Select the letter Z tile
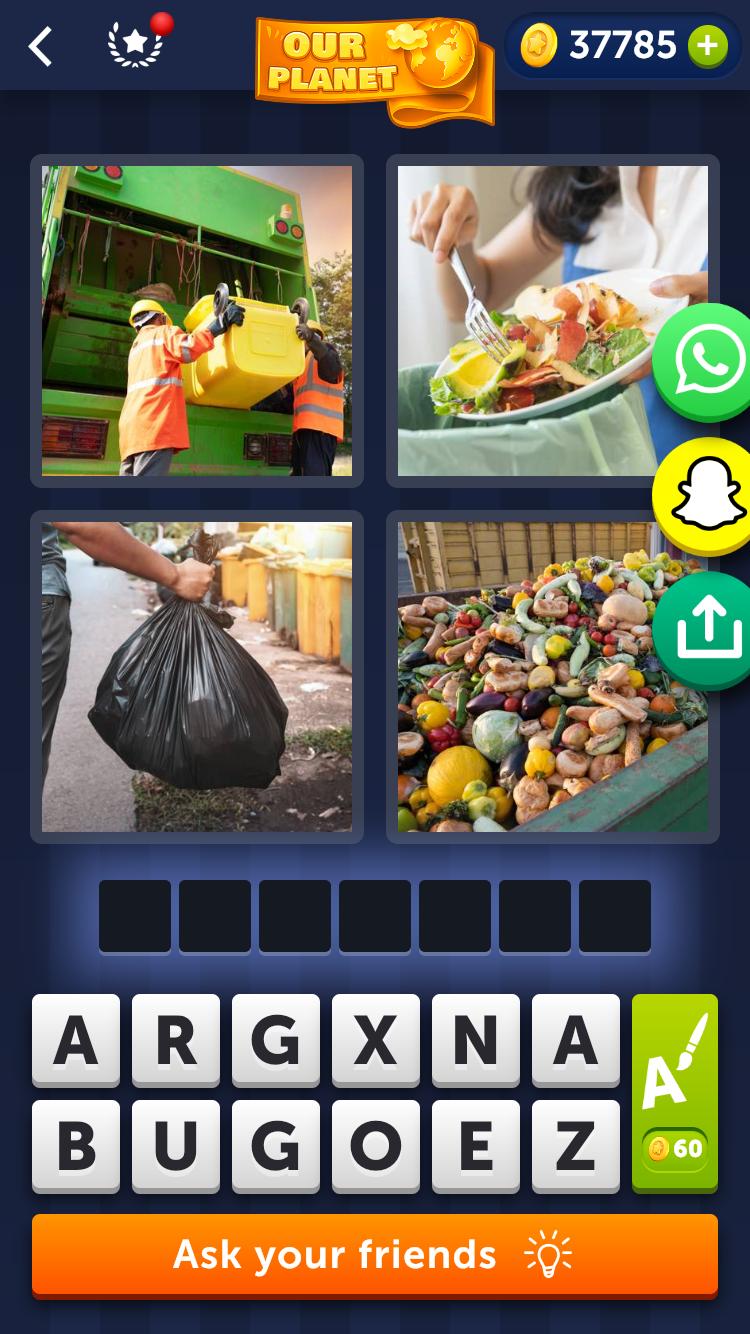Image resolution: width=750 pixels, height=1334 pixels. [x=576, y=1146]
